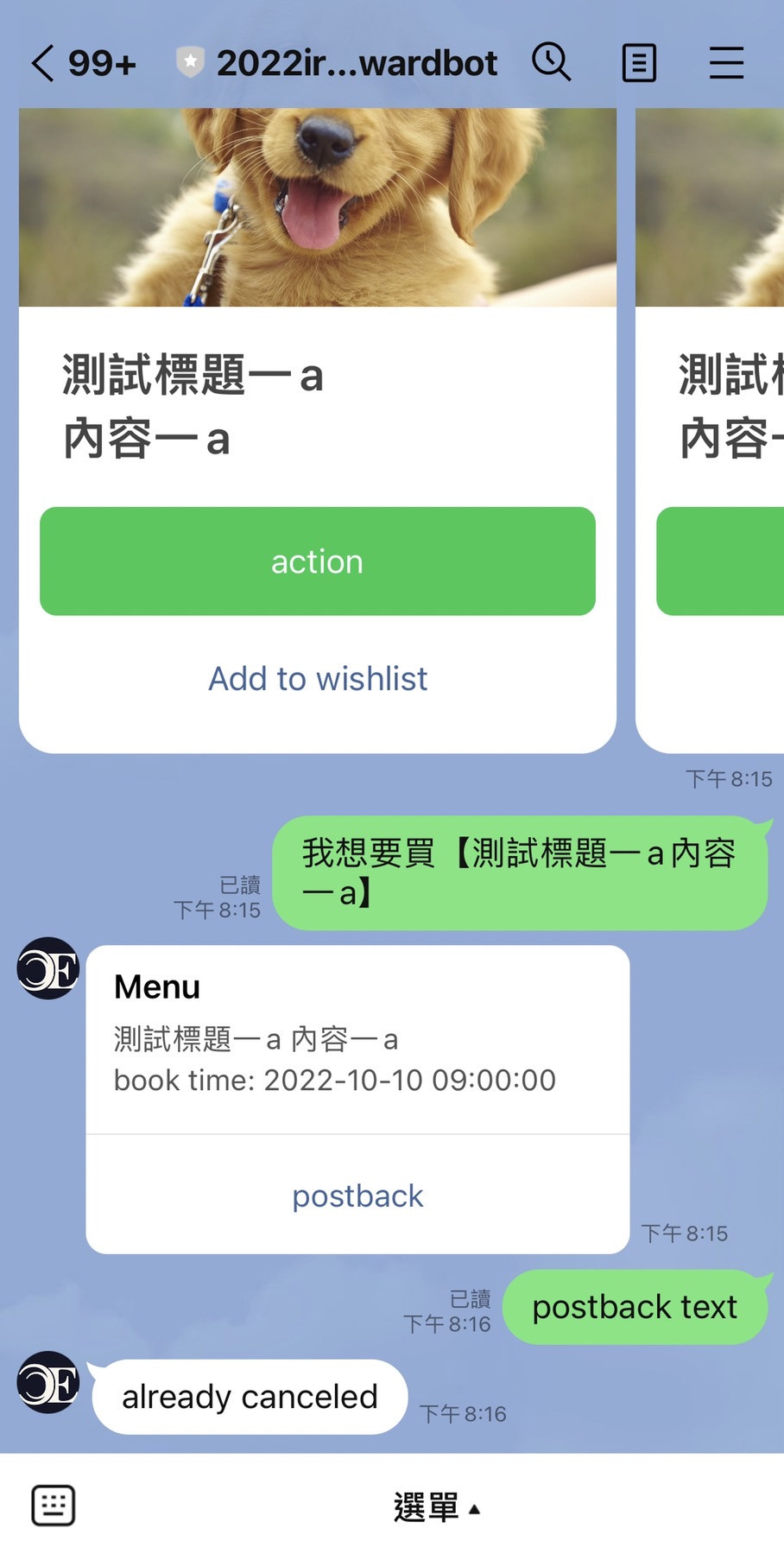Tap postback in the Menu card
This screenshot has width=784, height=1560.
point(357,1195)
